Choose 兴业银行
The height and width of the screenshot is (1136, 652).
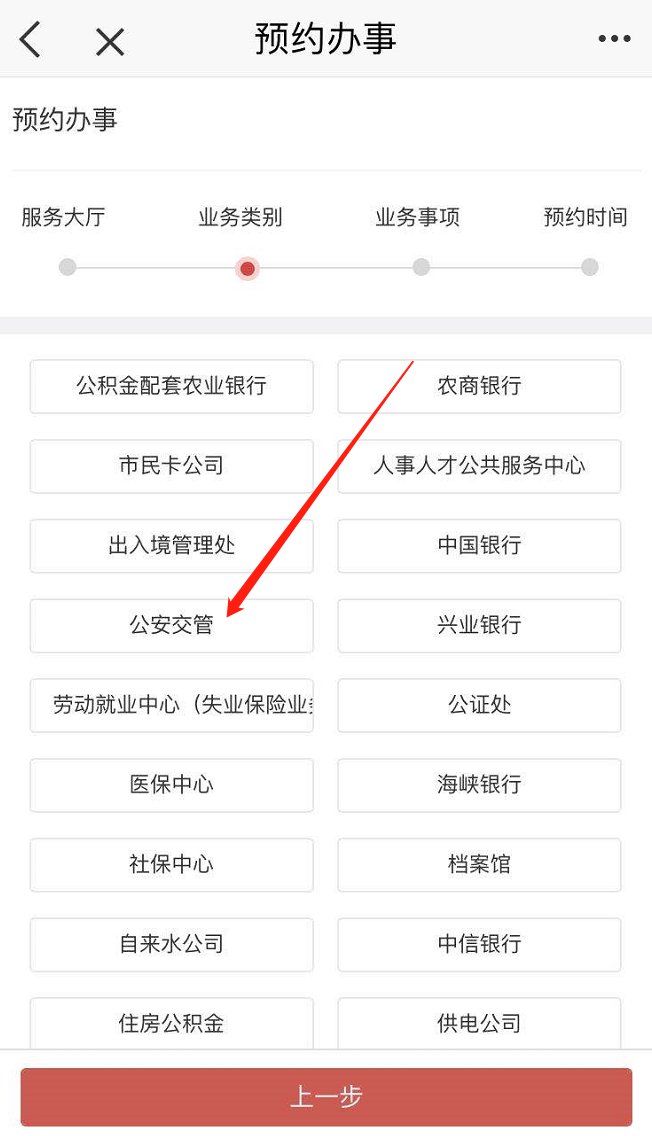click(479, 626)
